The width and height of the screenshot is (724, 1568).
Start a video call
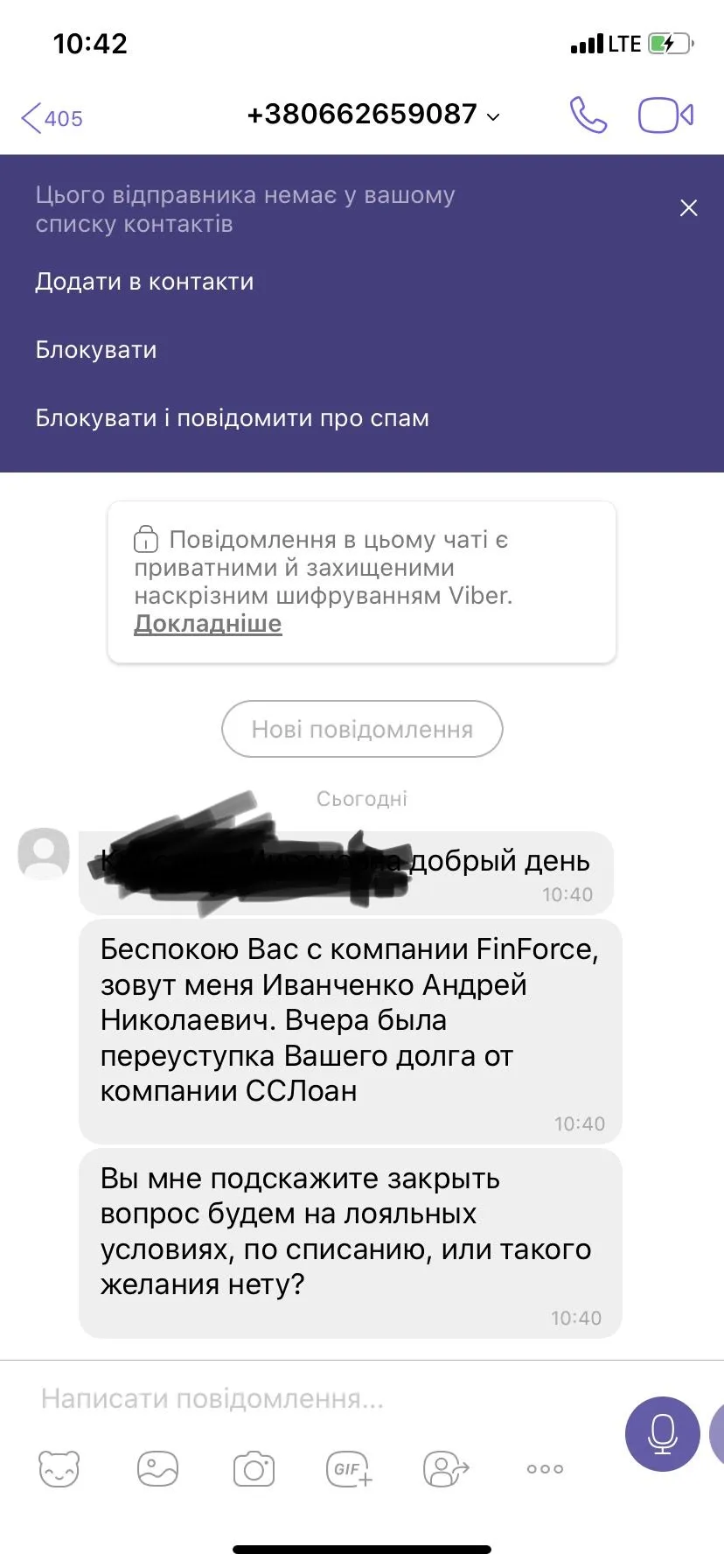click(x=665, y=115)
